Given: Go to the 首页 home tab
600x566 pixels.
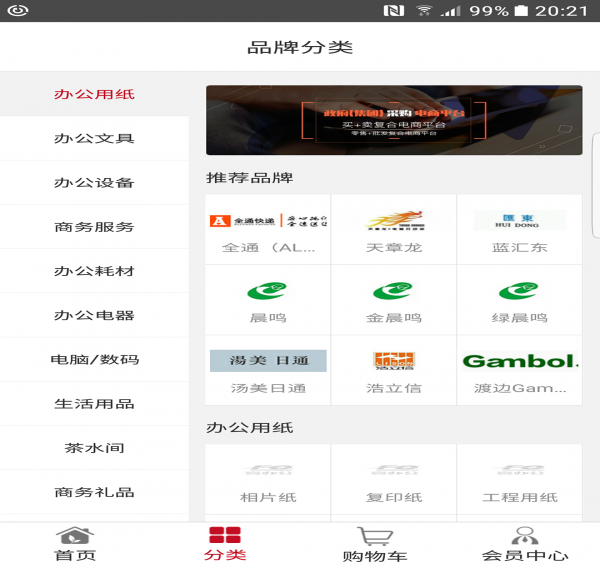Looking at the screenshot, I should pos(75,544).
